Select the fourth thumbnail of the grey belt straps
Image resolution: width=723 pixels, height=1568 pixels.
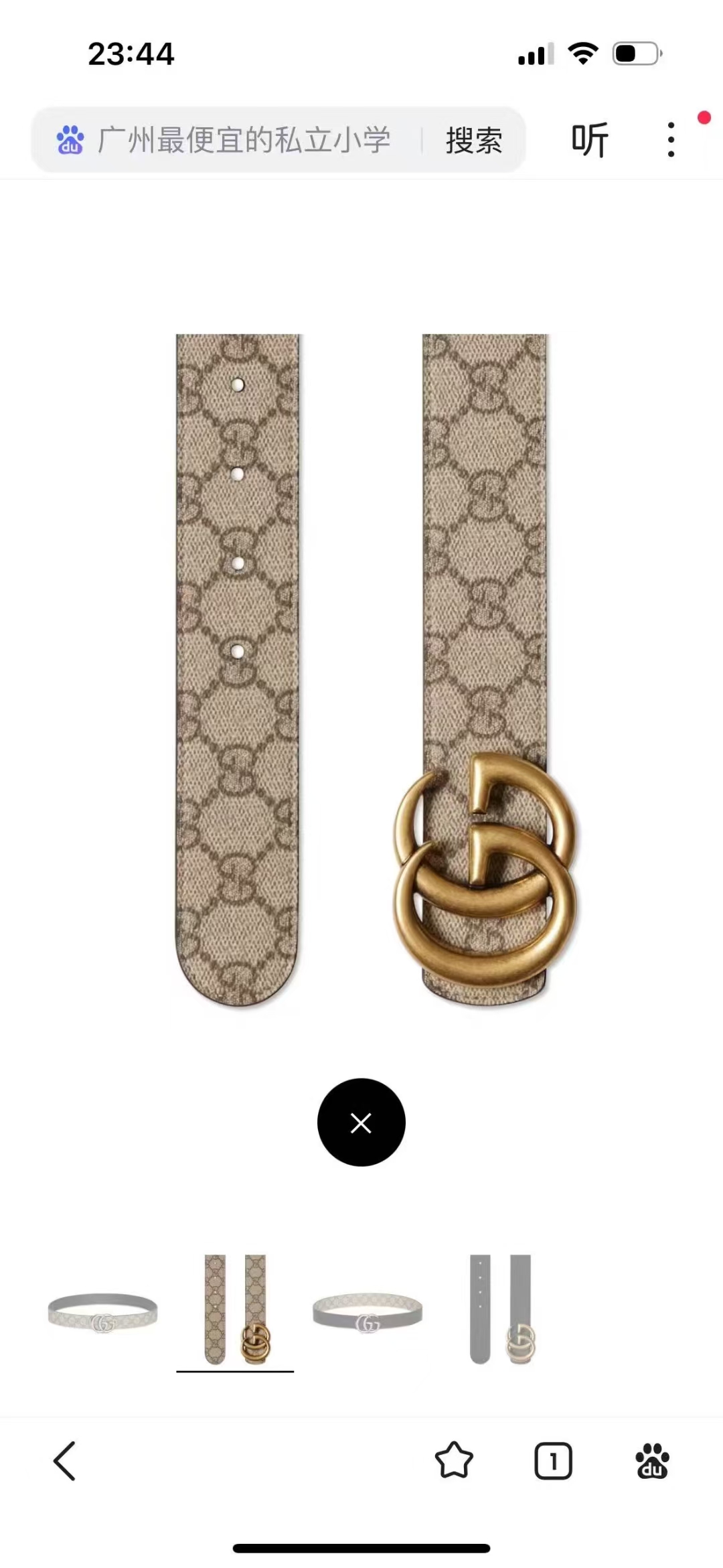(x=501, y=1309)
